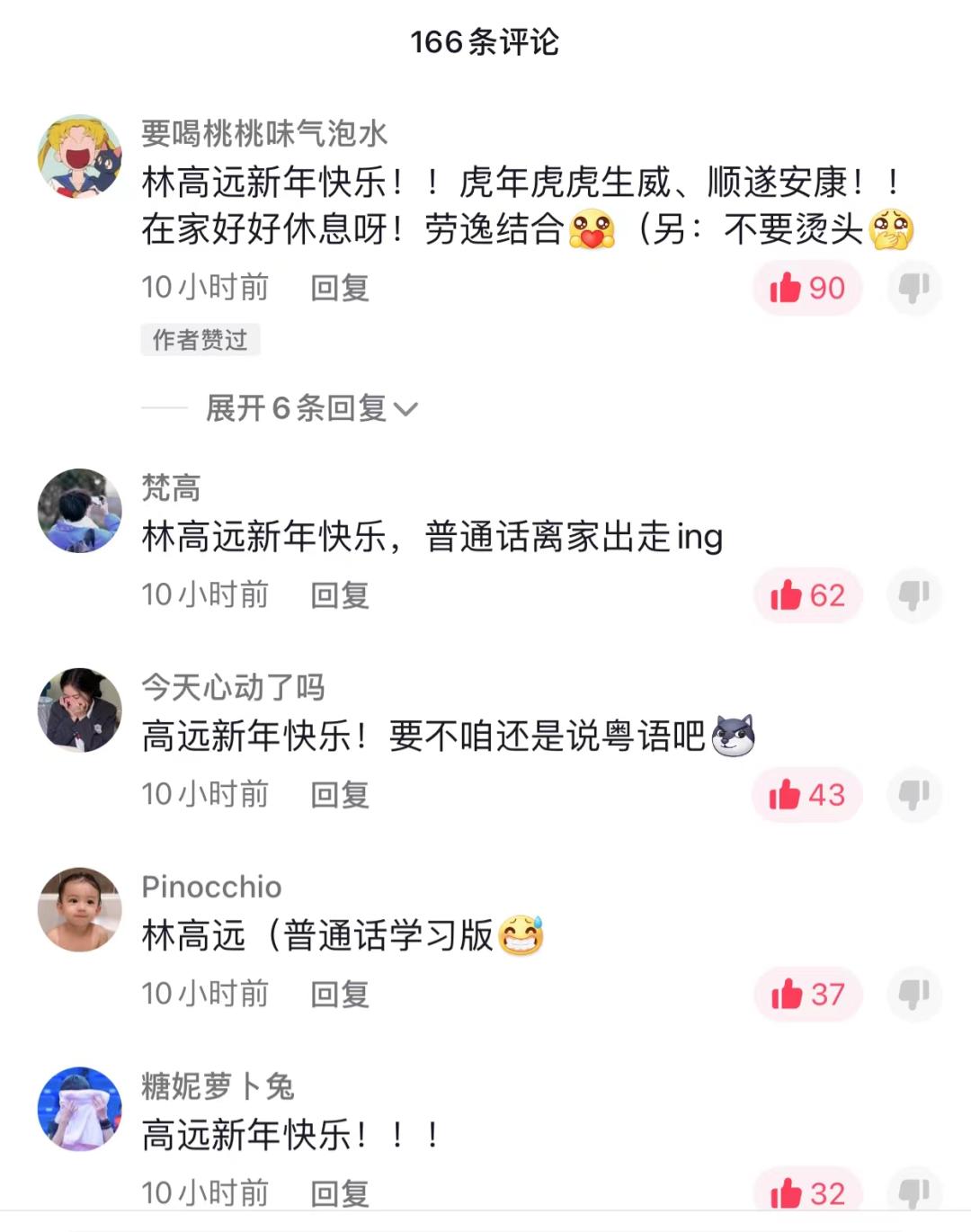This screenshot has width=971, height=1232.
Task: Like 糖妮萝卜兔's comment
Action: click(807, 1193)
